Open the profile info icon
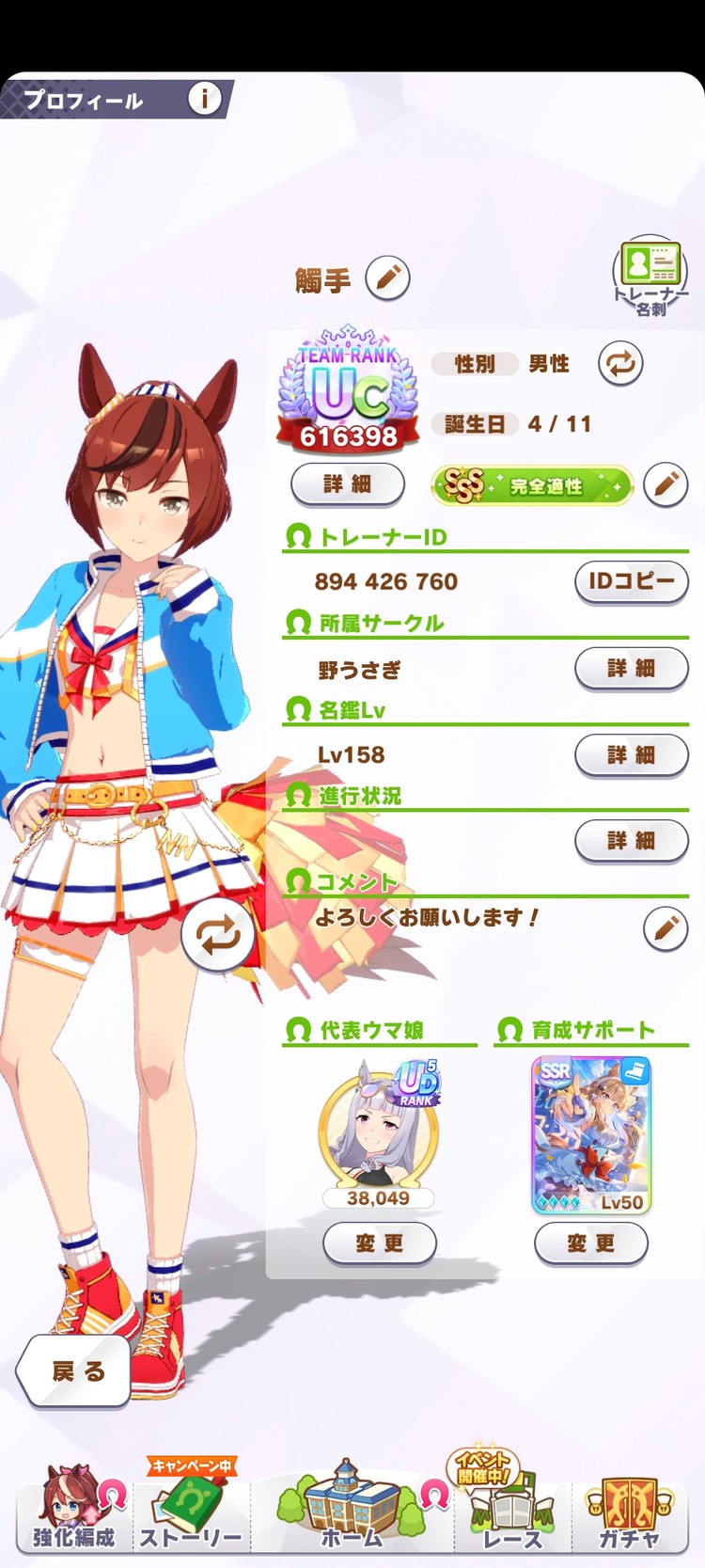 (204, 98)
